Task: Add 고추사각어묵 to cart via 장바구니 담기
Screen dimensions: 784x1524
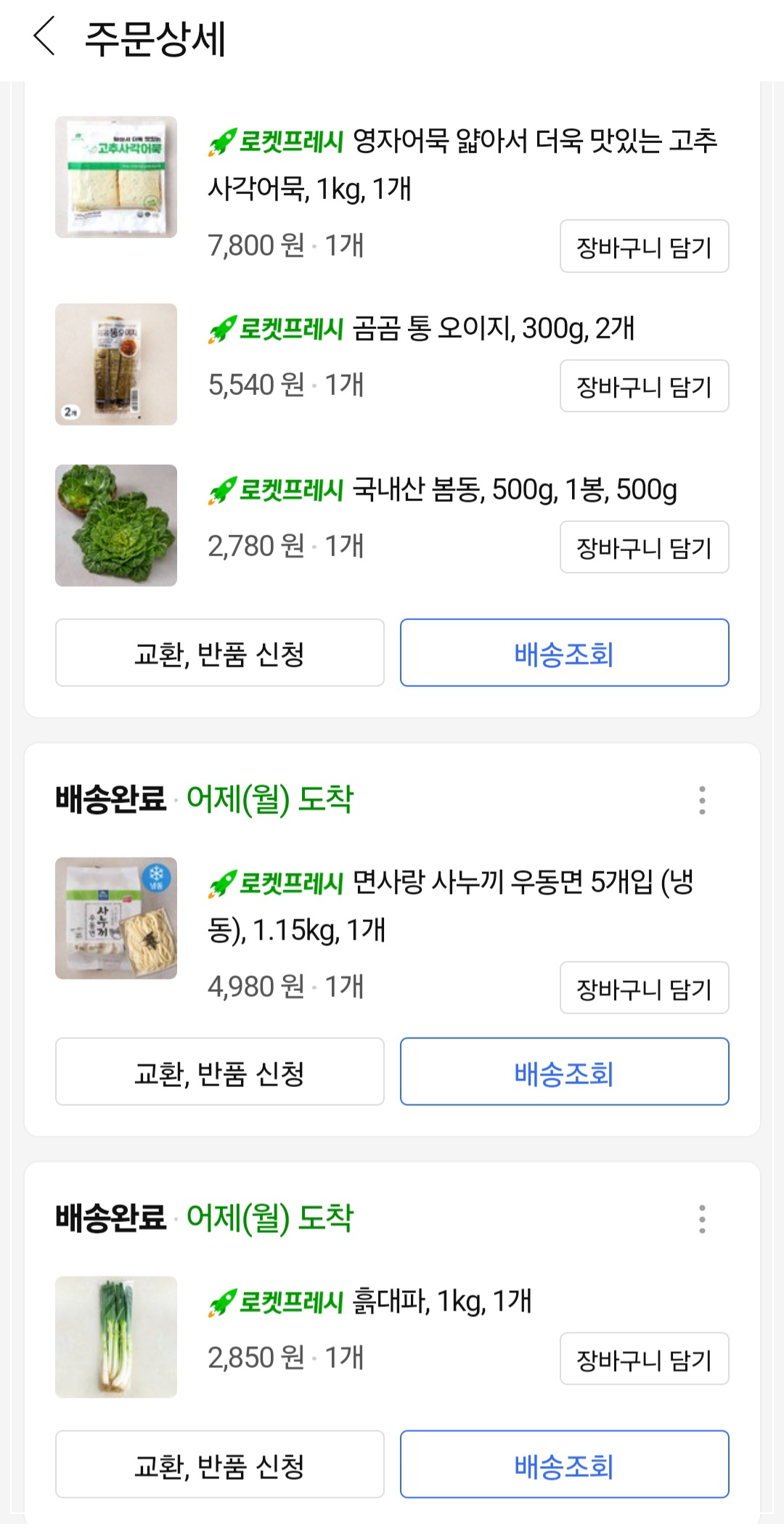Action: (644, 247)
